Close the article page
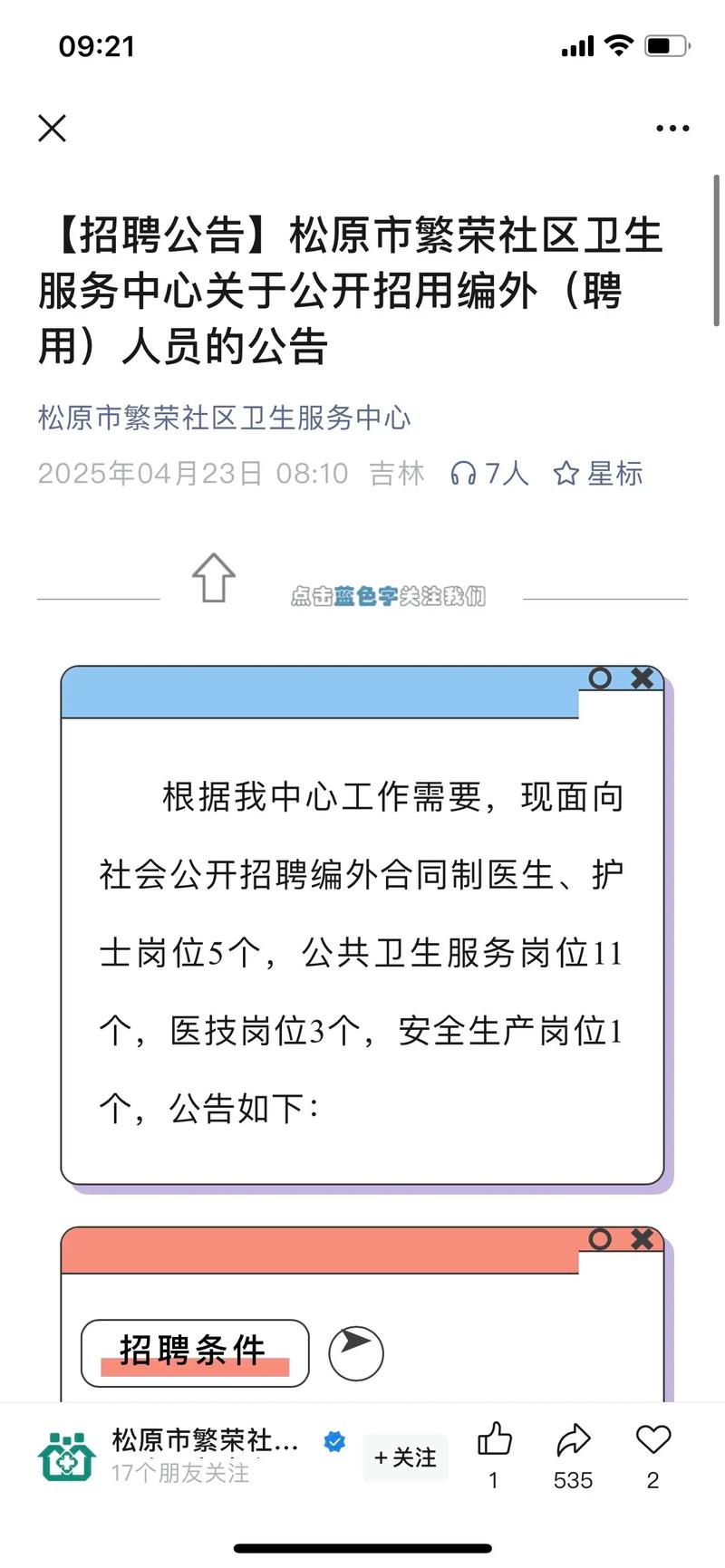The height and width of the screenshot is (1568, 725). tap(53, 129)
